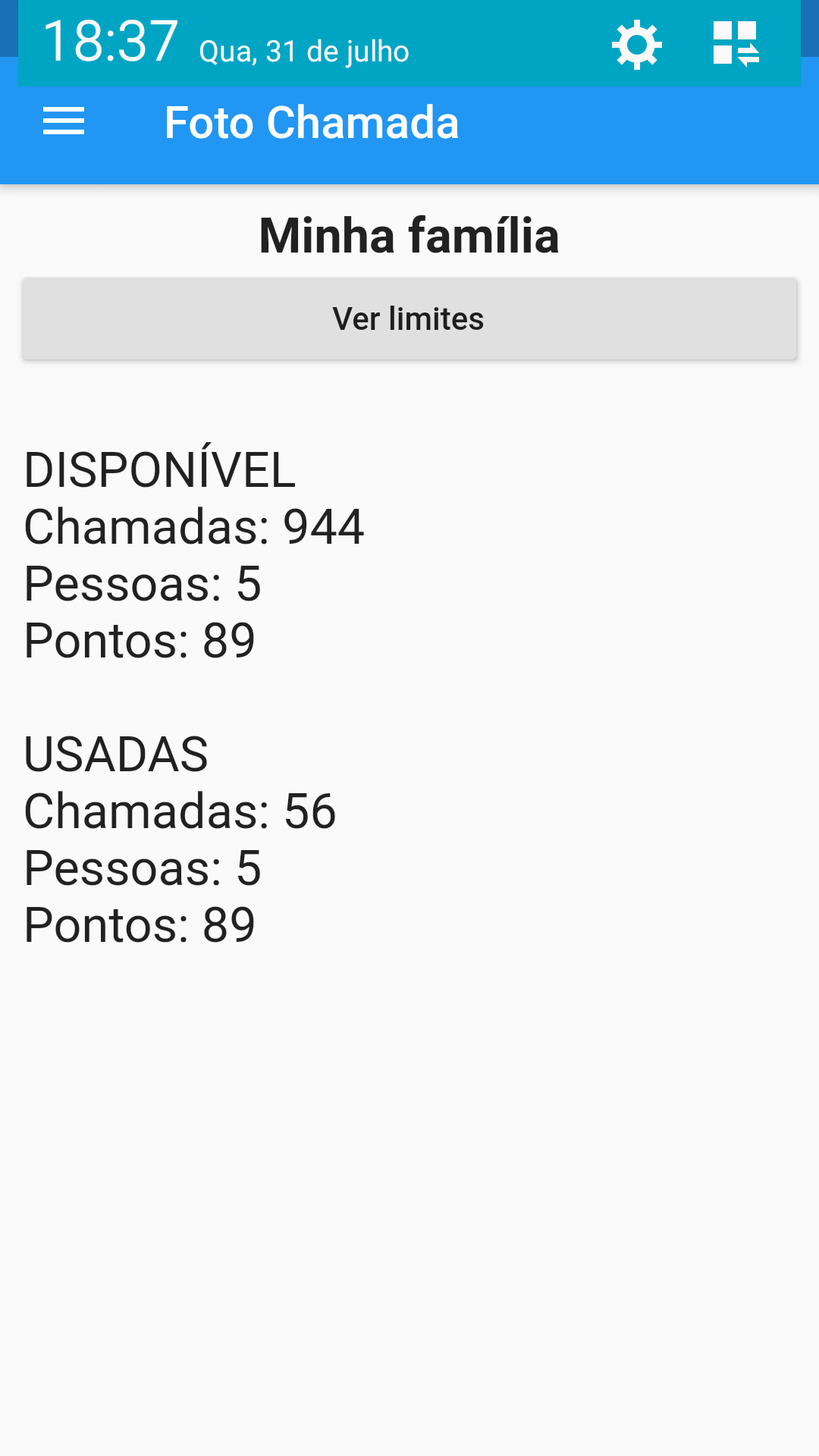819x1456 pixels.
Task: Open the hamburger navigation drawer menu
Action: pos(64,122)
